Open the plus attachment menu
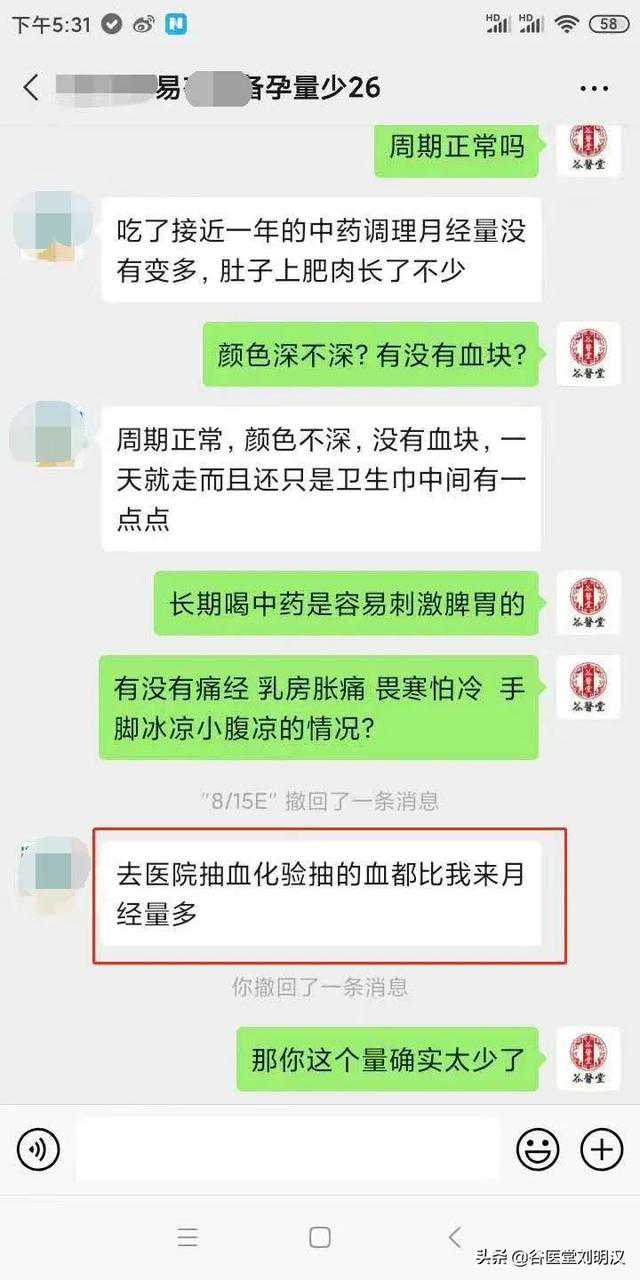640x1280 pixels. pyautogui.click(x=601, y=1150)
